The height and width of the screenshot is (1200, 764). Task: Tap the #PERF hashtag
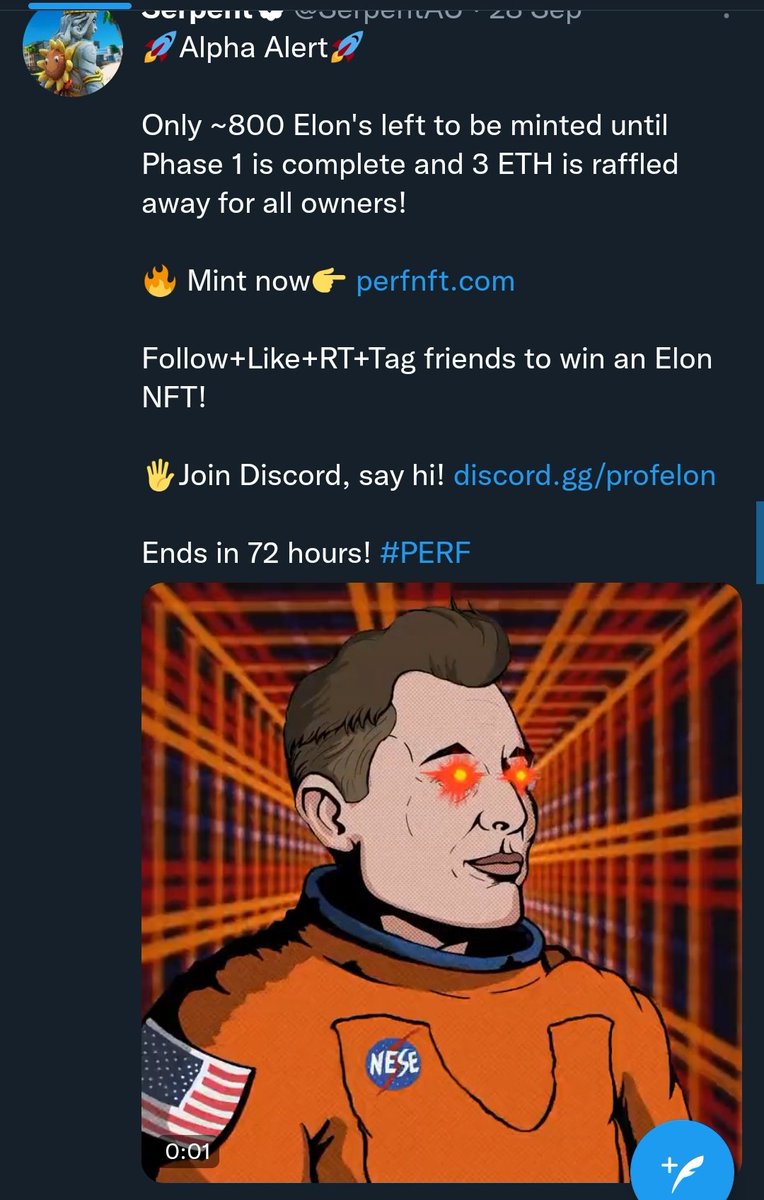pyautogui.click(x=425, y=552)
